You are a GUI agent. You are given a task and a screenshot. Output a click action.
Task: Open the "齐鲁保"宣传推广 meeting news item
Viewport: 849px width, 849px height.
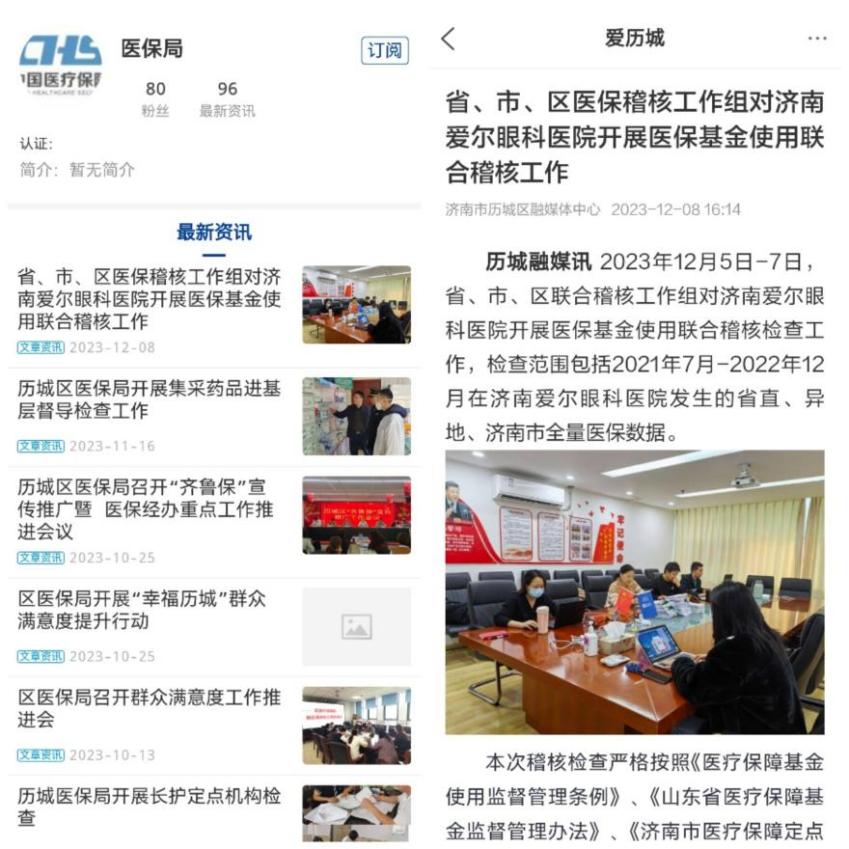click(x=150, y=508)
